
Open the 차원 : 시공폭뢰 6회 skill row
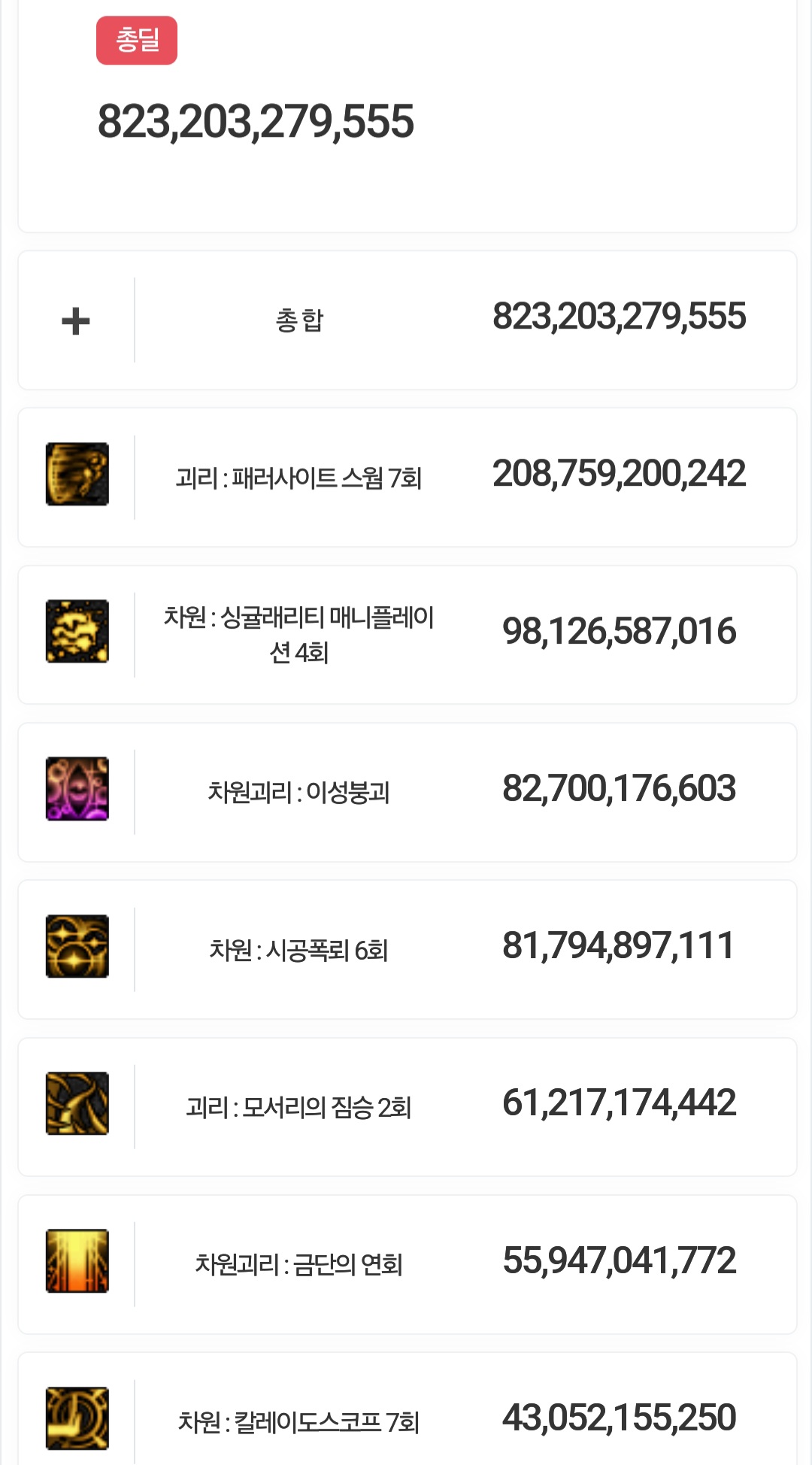click(408, 950)
